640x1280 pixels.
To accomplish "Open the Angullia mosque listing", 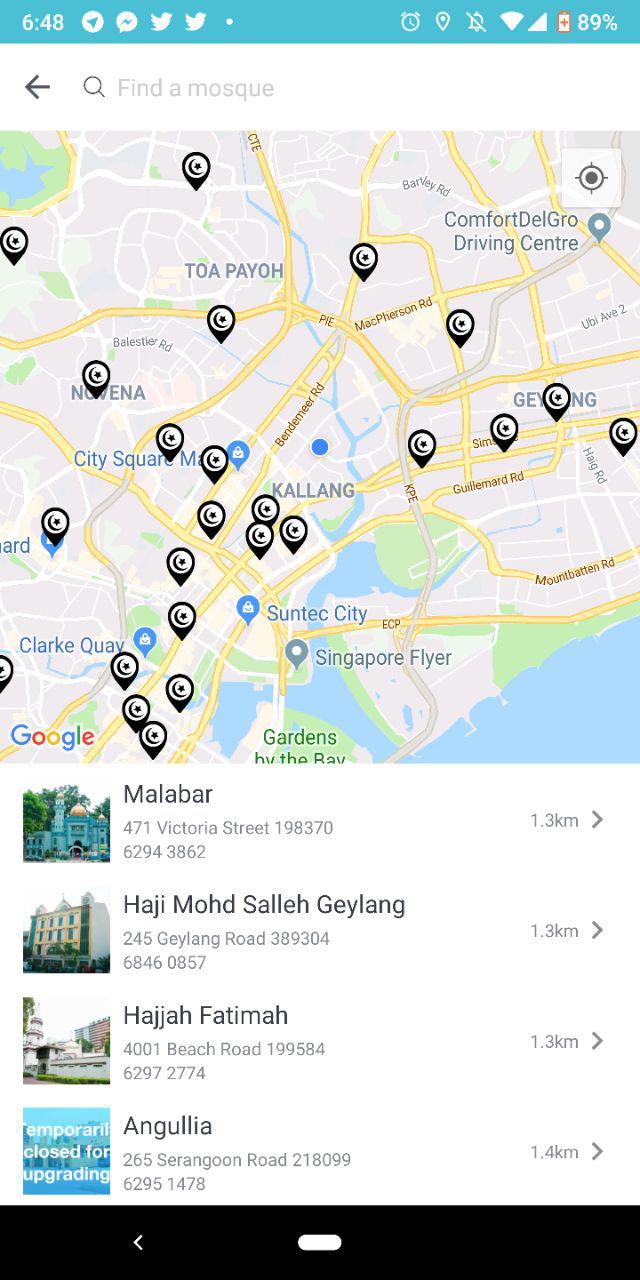I will pyautogui.click(x=320, y=1153).
